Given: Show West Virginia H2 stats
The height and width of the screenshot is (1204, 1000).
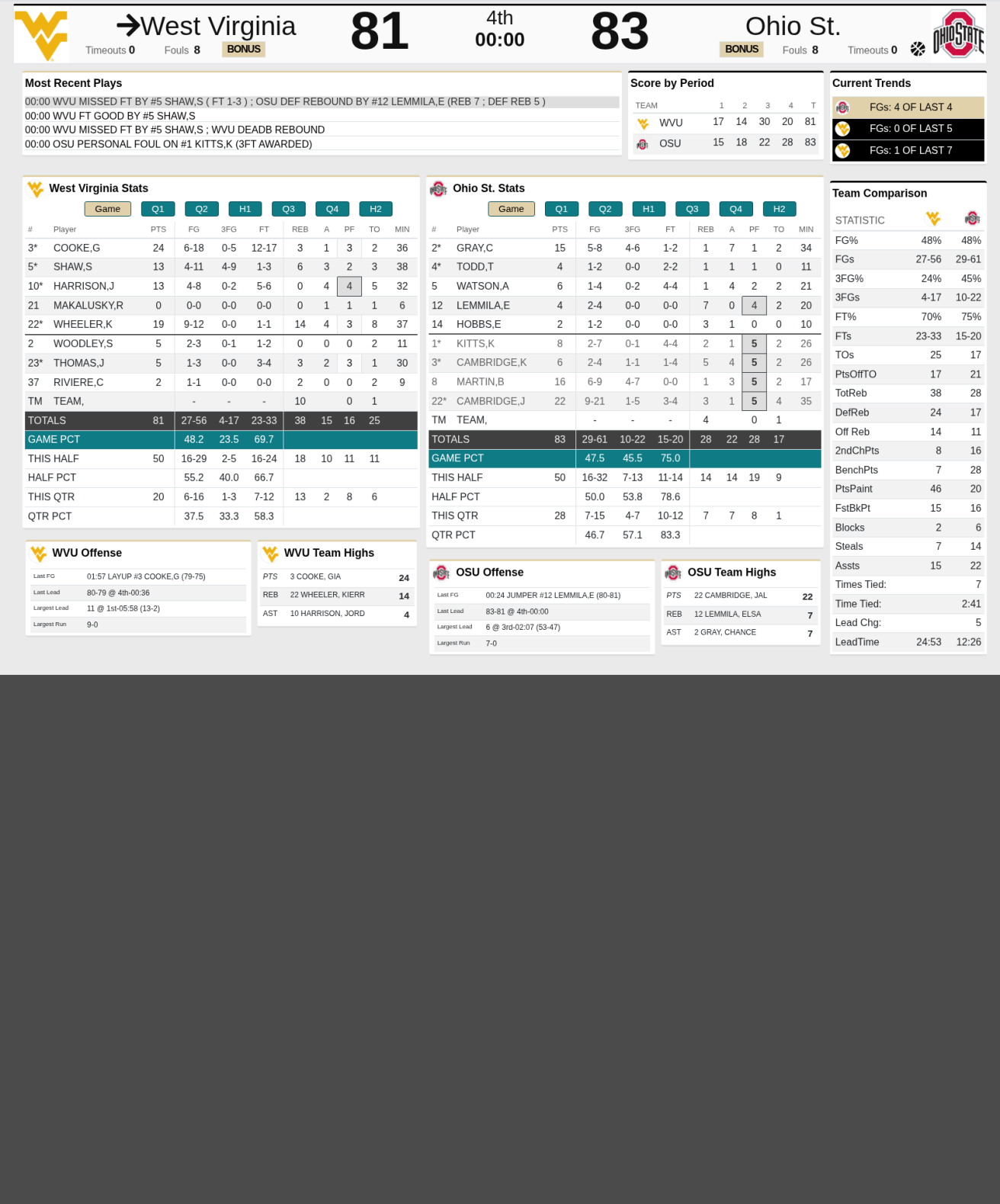Looking at the screenshot, I should click(x=376, y=209).
